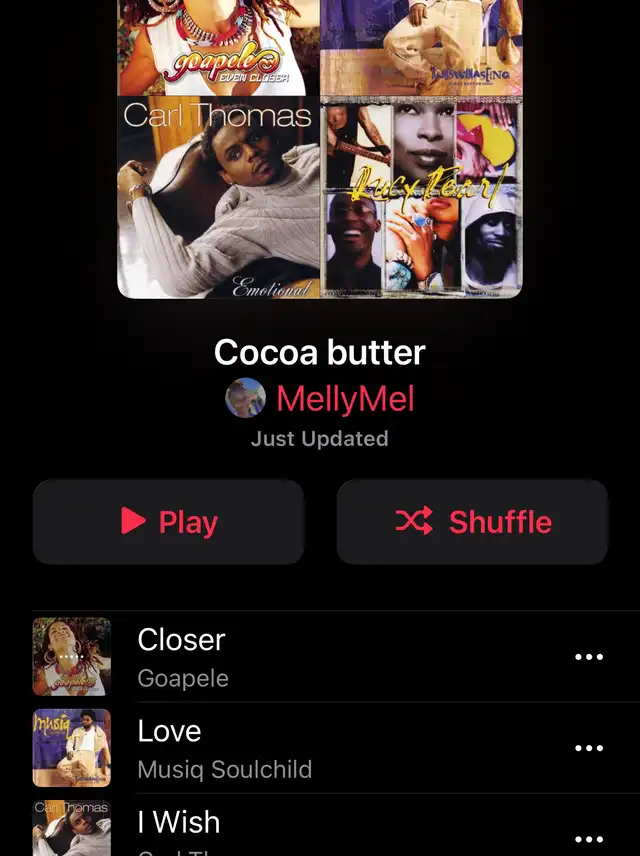640x856 pixels.
Task: Open more options for Love
Action: point(589,749)
